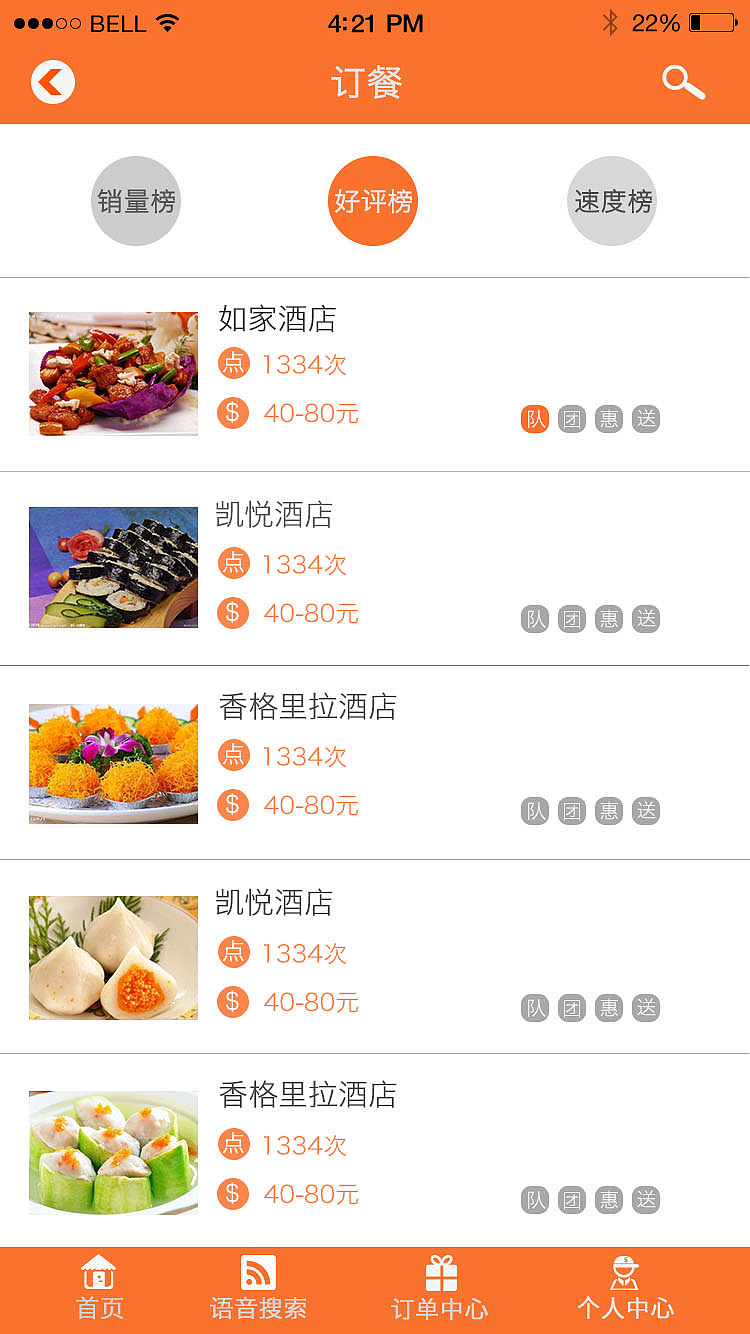Tap the 惠 discount badge on last row
This screenshot has height=1334, width=750.
click(608, 1200)
